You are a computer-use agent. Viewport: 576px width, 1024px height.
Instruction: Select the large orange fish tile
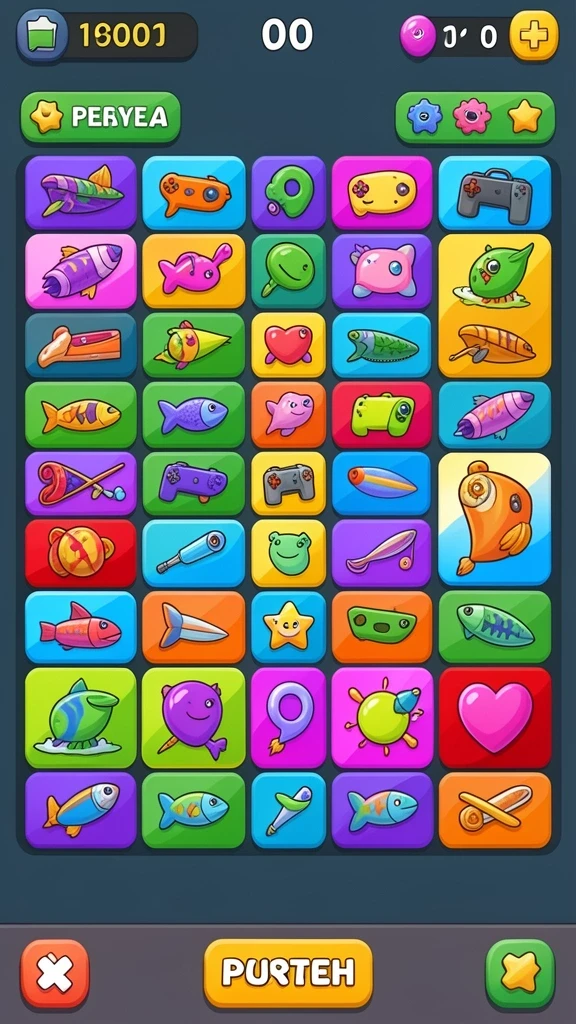pyautogui.click(x=494, y=519)
